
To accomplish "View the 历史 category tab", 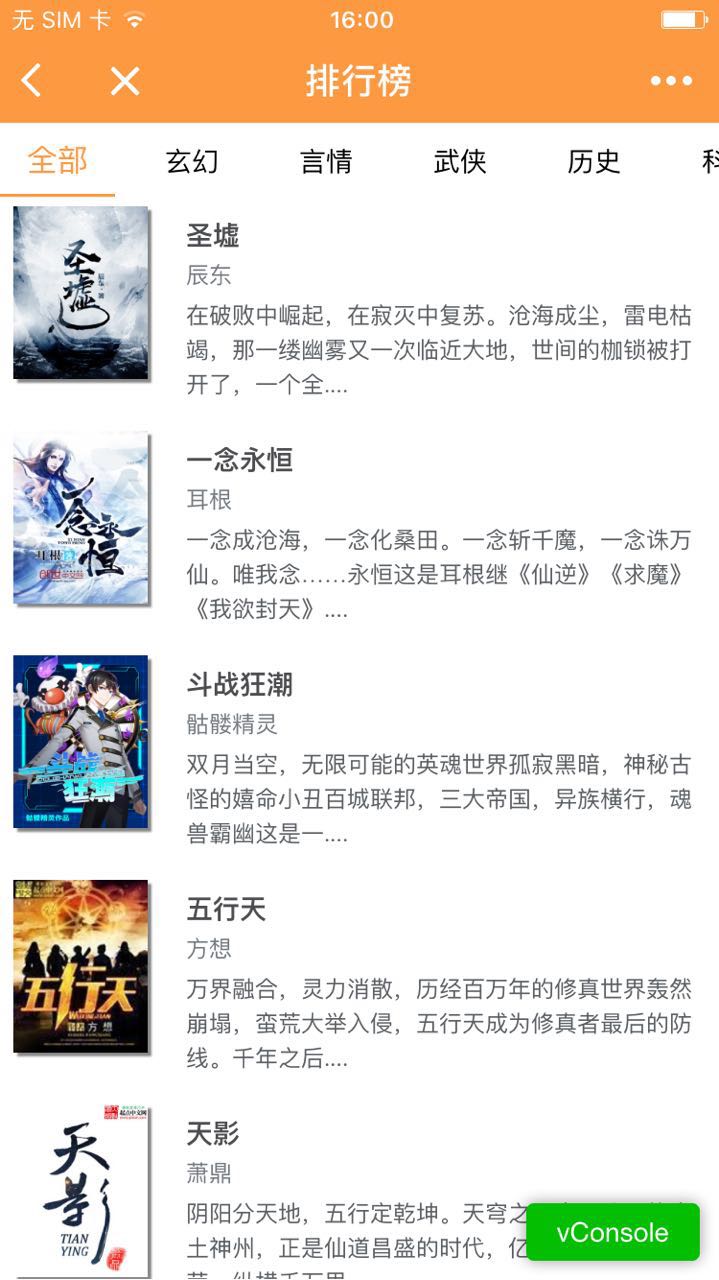I will click(594, 161).
